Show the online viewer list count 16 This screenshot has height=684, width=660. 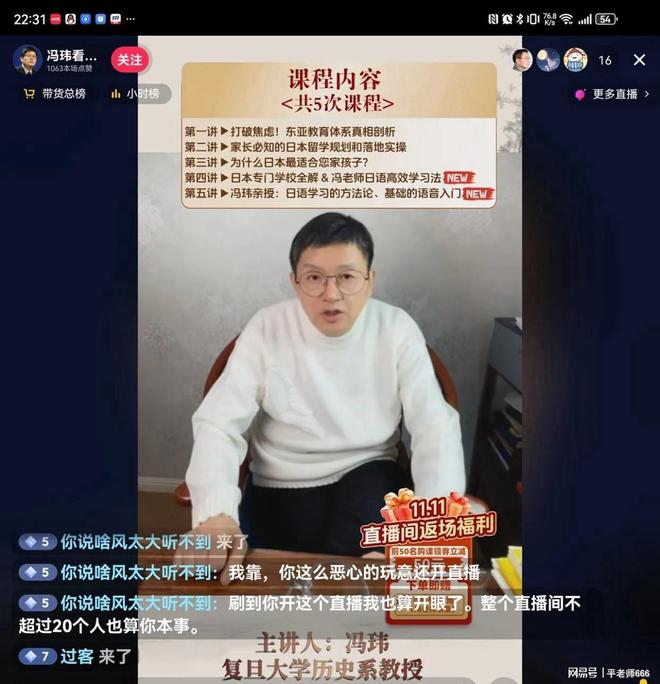[605, 60]
